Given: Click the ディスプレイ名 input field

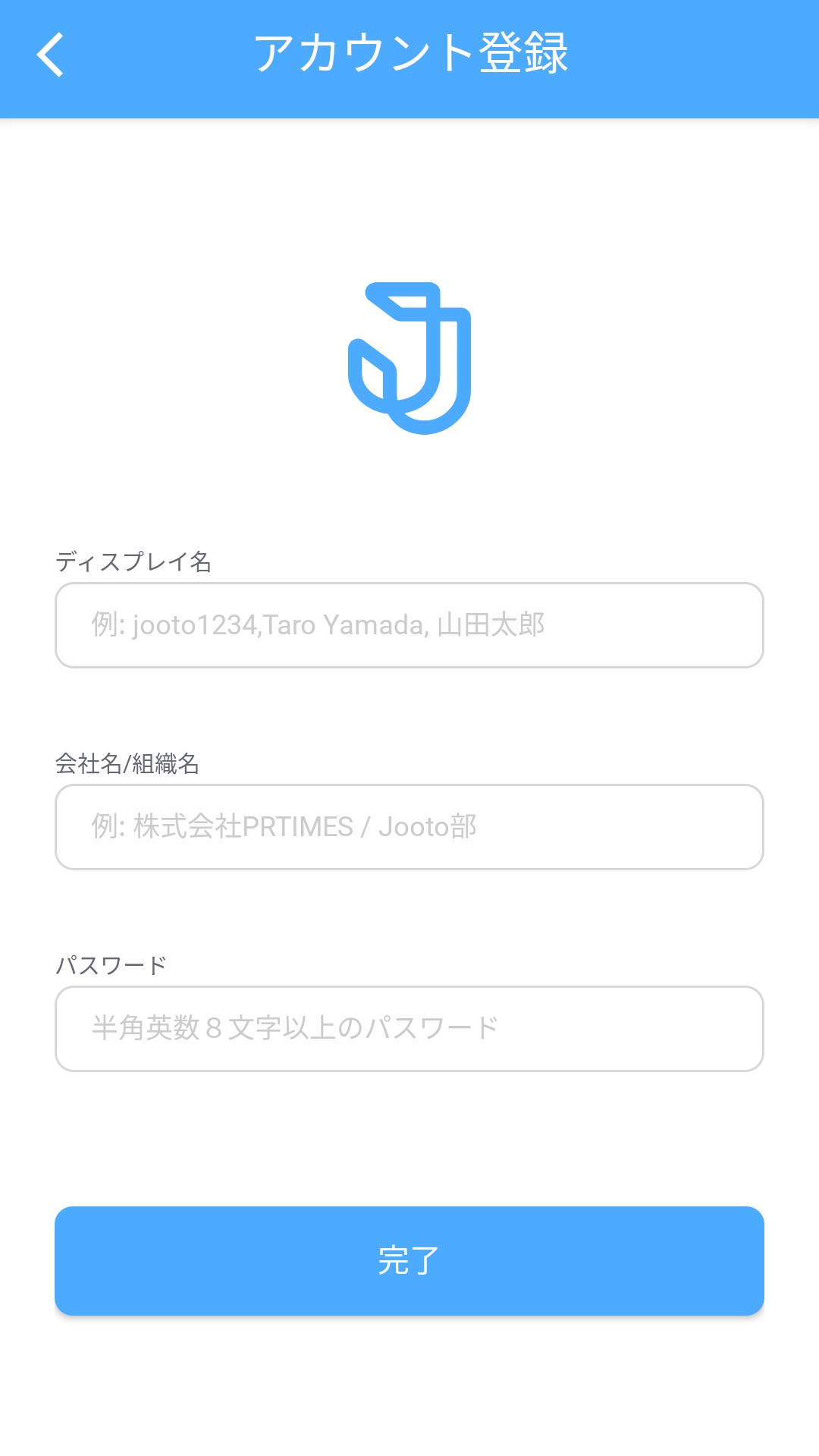Looking at the screenshot, I should pyautogui.click(x=409, y=625).
